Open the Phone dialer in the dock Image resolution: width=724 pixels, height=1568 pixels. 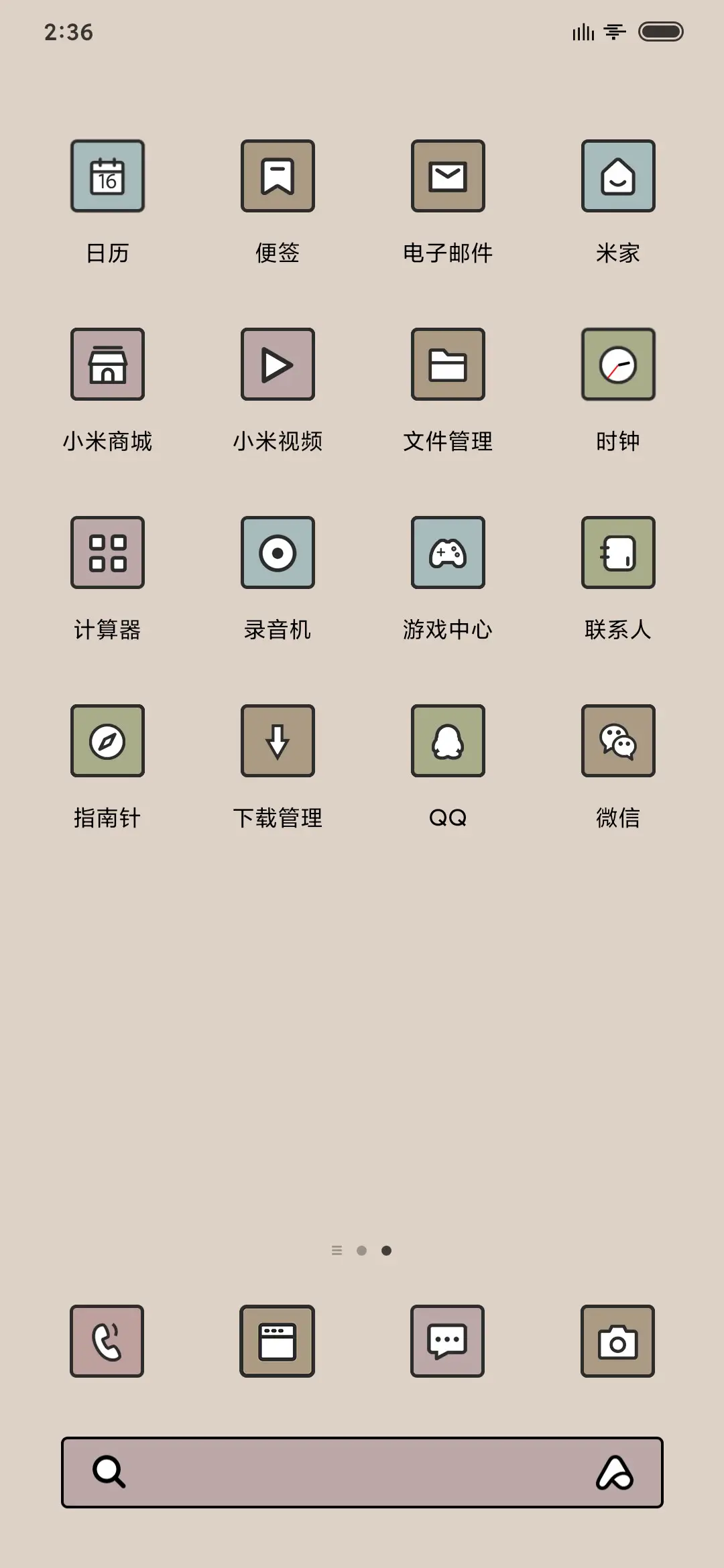coord(107,1341)
